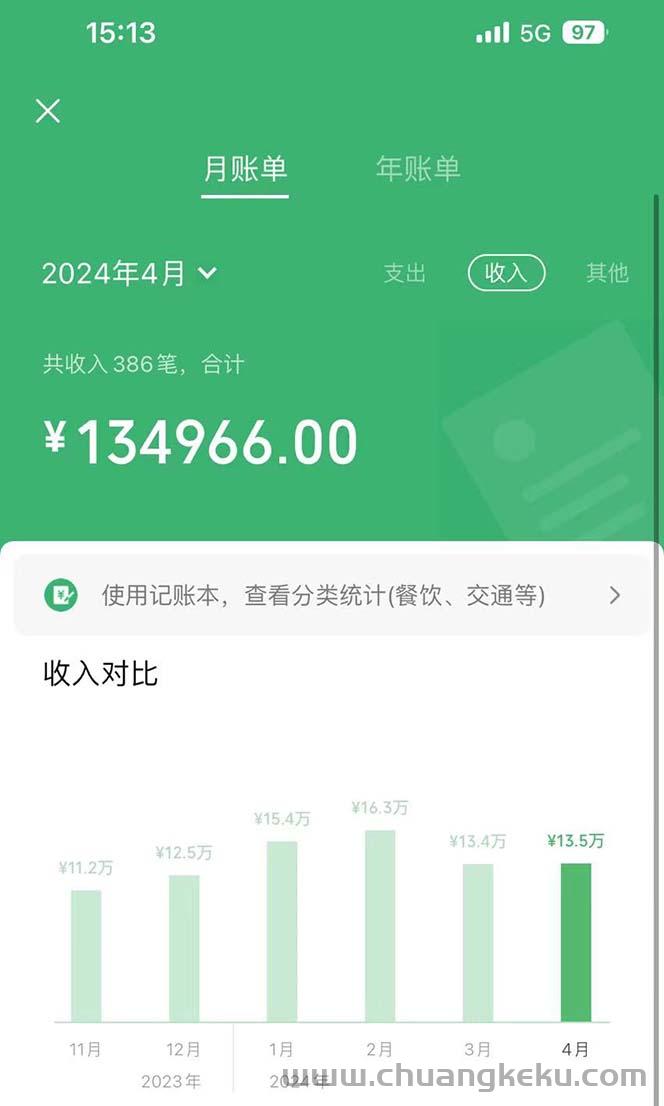Select the 收入 filter
The width and height of the screenshot is (664, 1106).
(506, 273)
